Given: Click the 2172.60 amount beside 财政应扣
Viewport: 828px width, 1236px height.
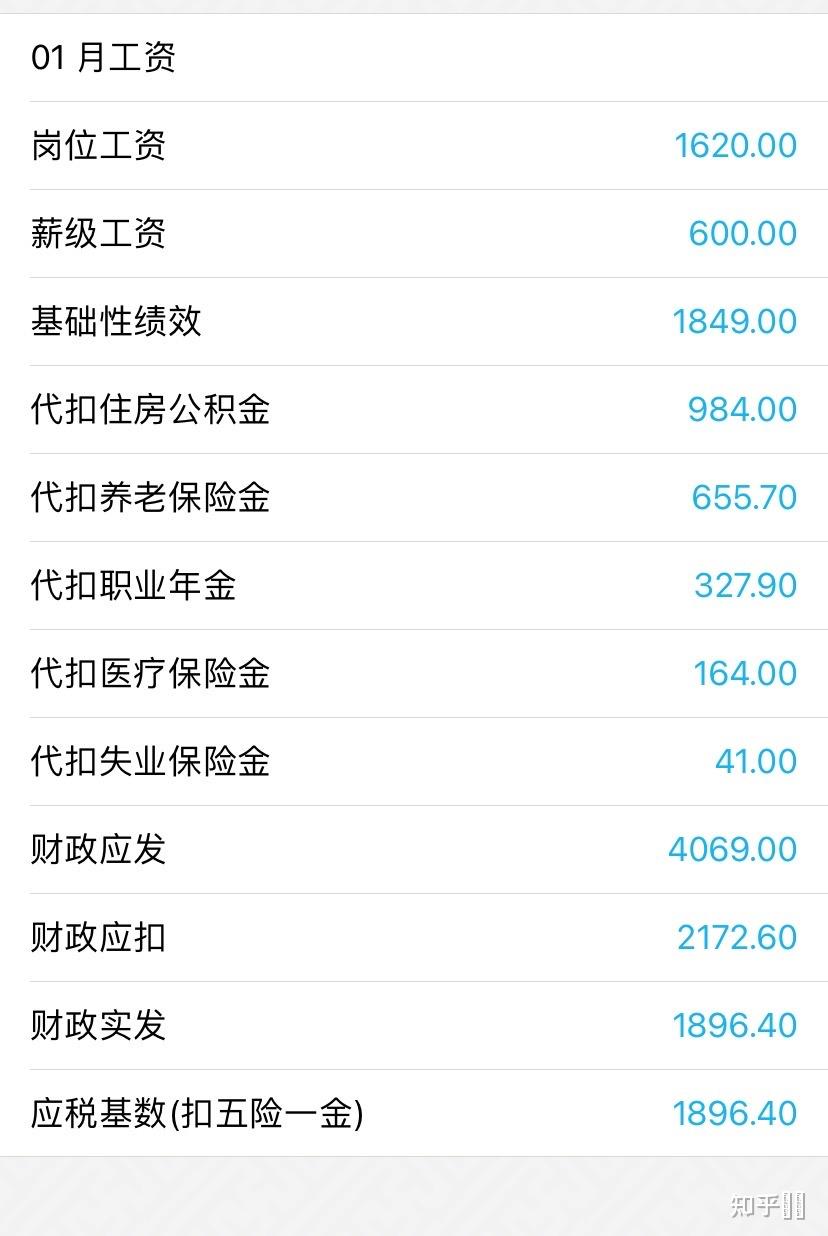Looking at the screenshot, I should [737, 938].
